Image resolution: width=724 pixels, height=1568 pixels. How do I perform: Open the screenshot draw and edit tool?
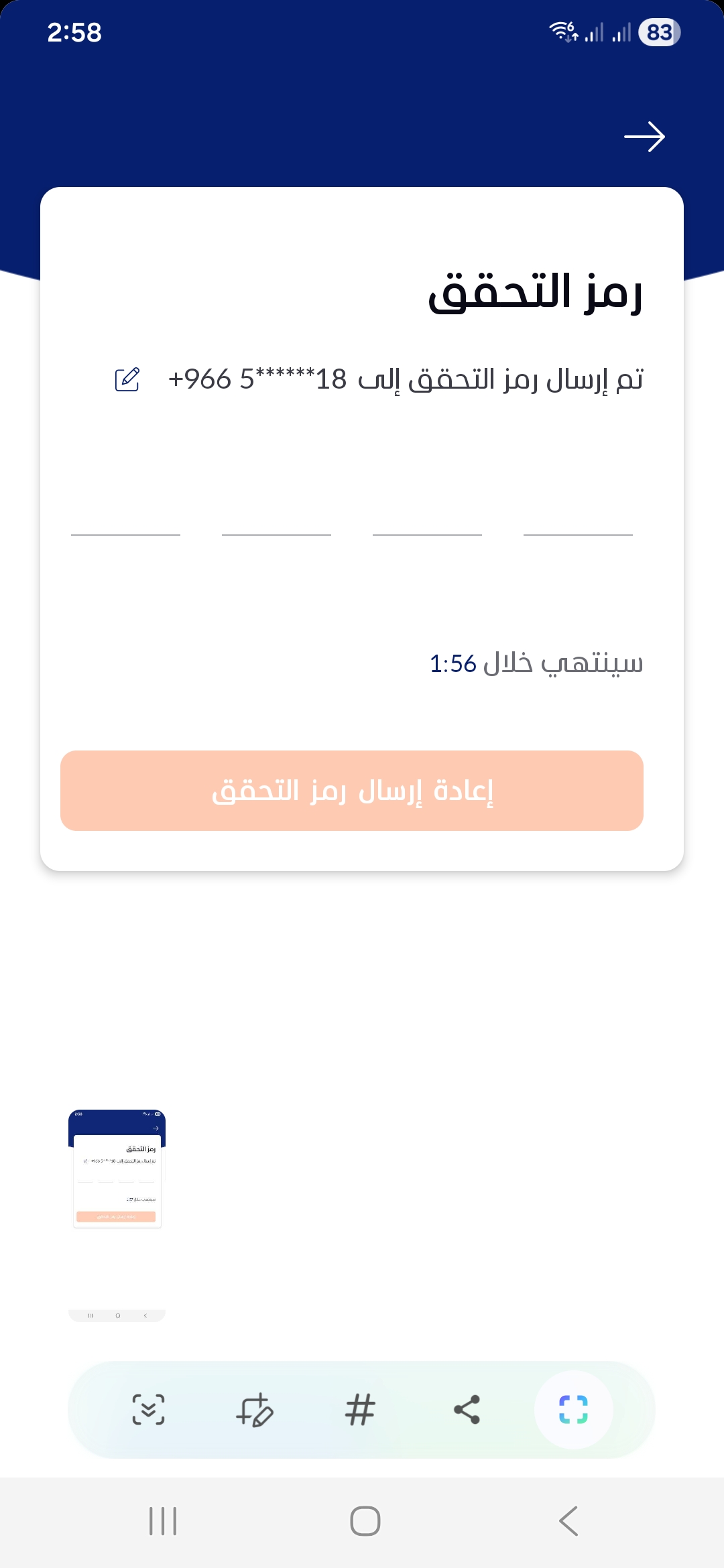coord(255,1409)
